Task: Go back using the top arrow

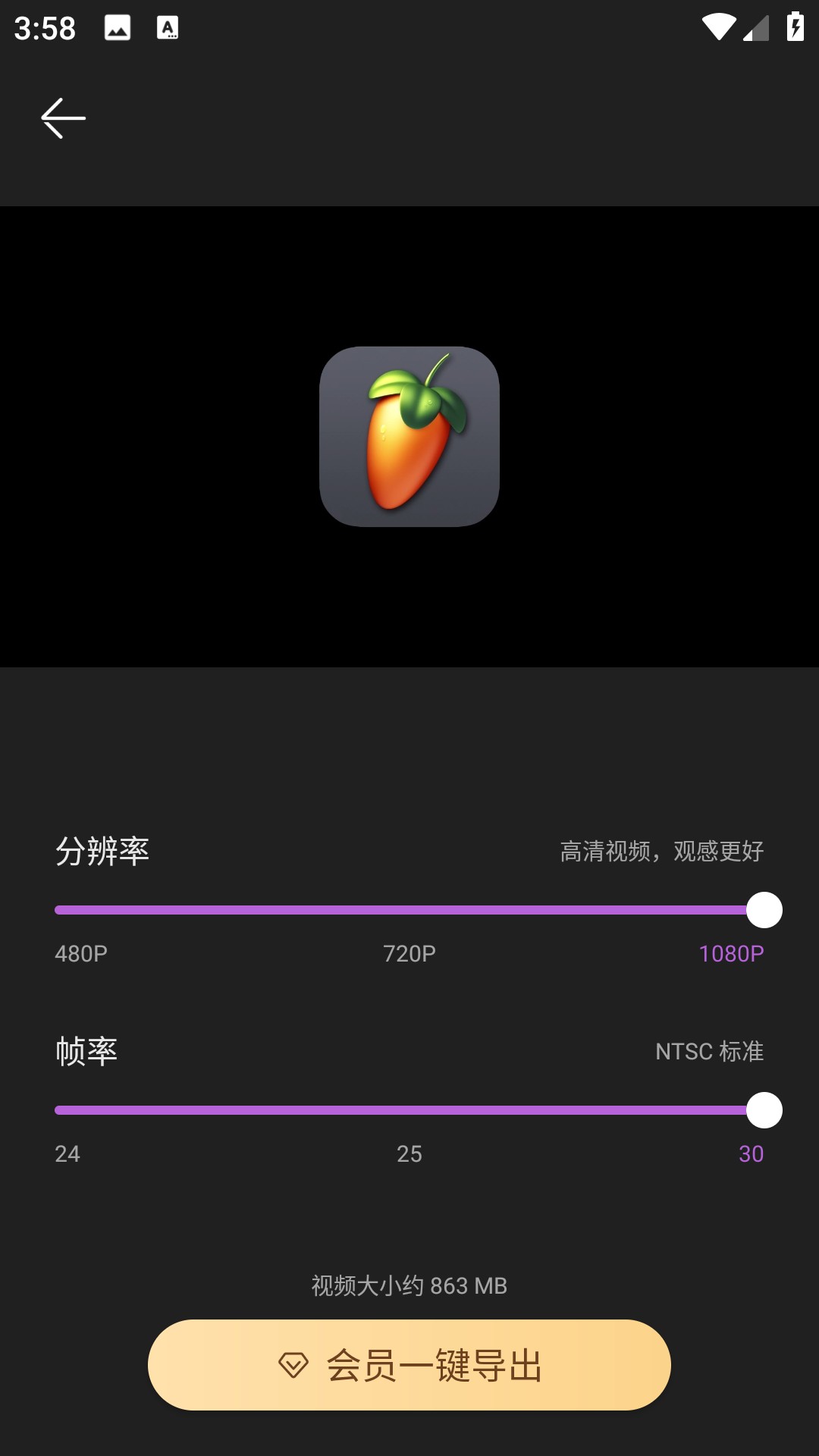Action: point(63,118)
